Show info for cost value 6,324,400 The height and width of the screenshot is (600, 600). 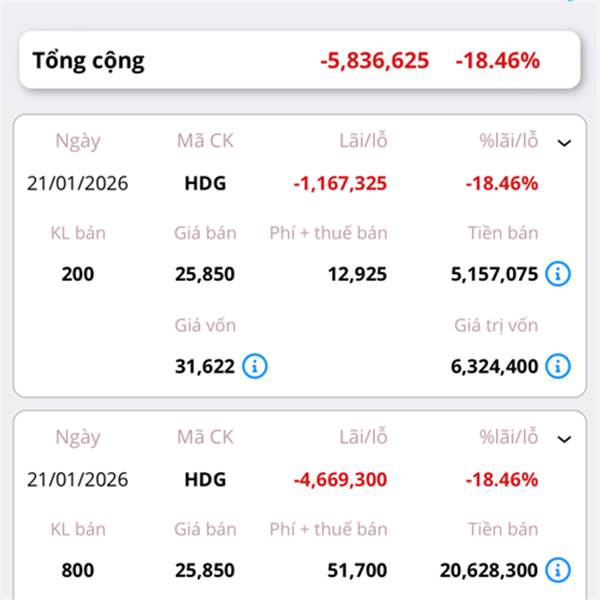558,366
